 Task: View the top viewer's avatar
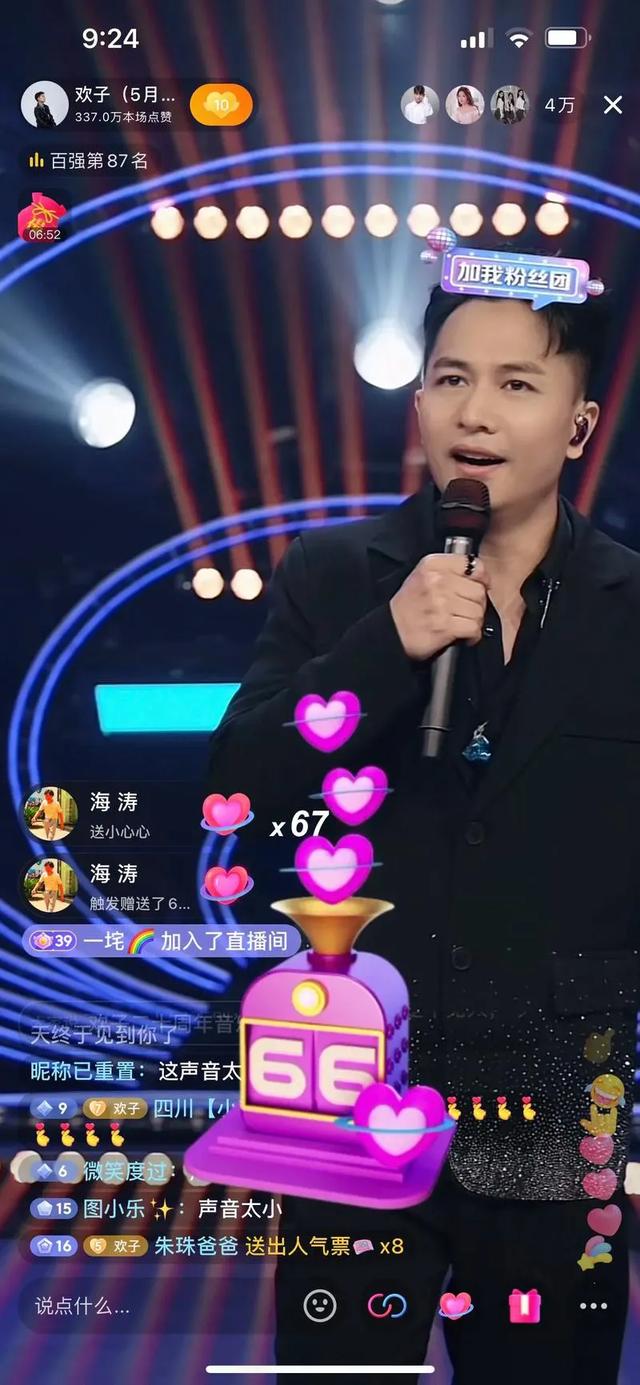420,105
